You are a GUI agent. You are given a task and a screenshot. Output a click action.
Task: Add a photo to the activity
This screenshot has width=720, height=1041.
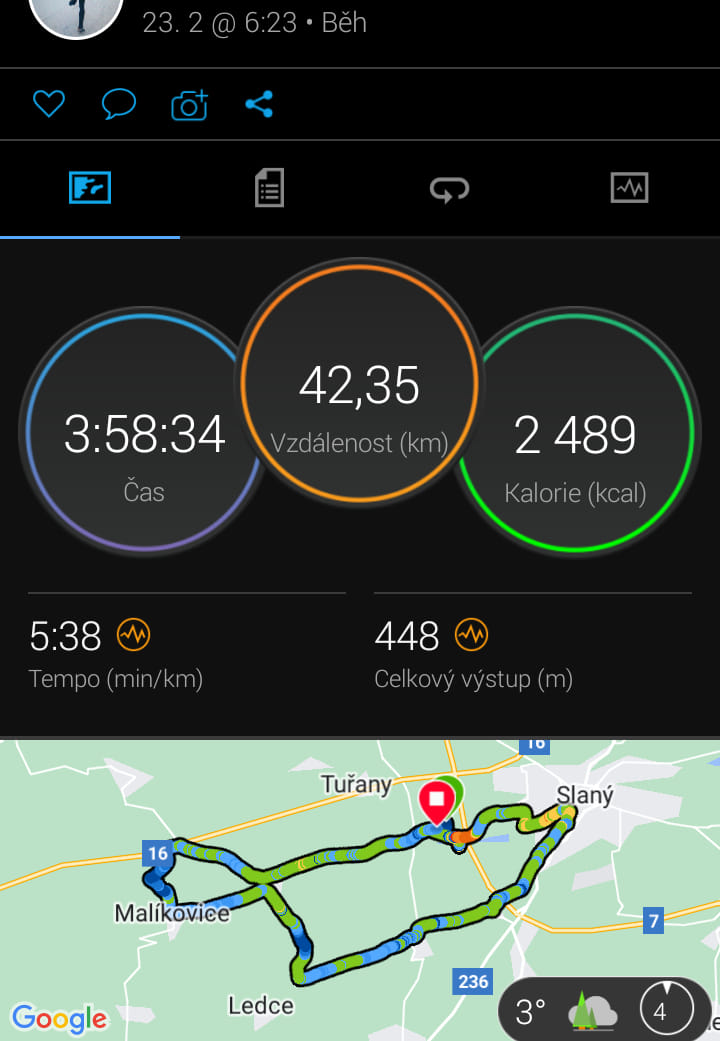coord(189,104)
